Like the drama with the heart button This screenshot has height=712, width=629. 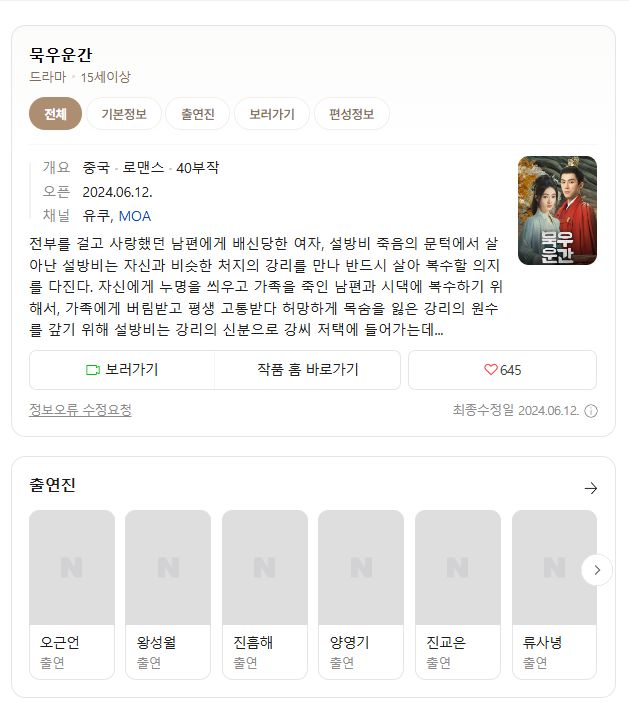502,370
